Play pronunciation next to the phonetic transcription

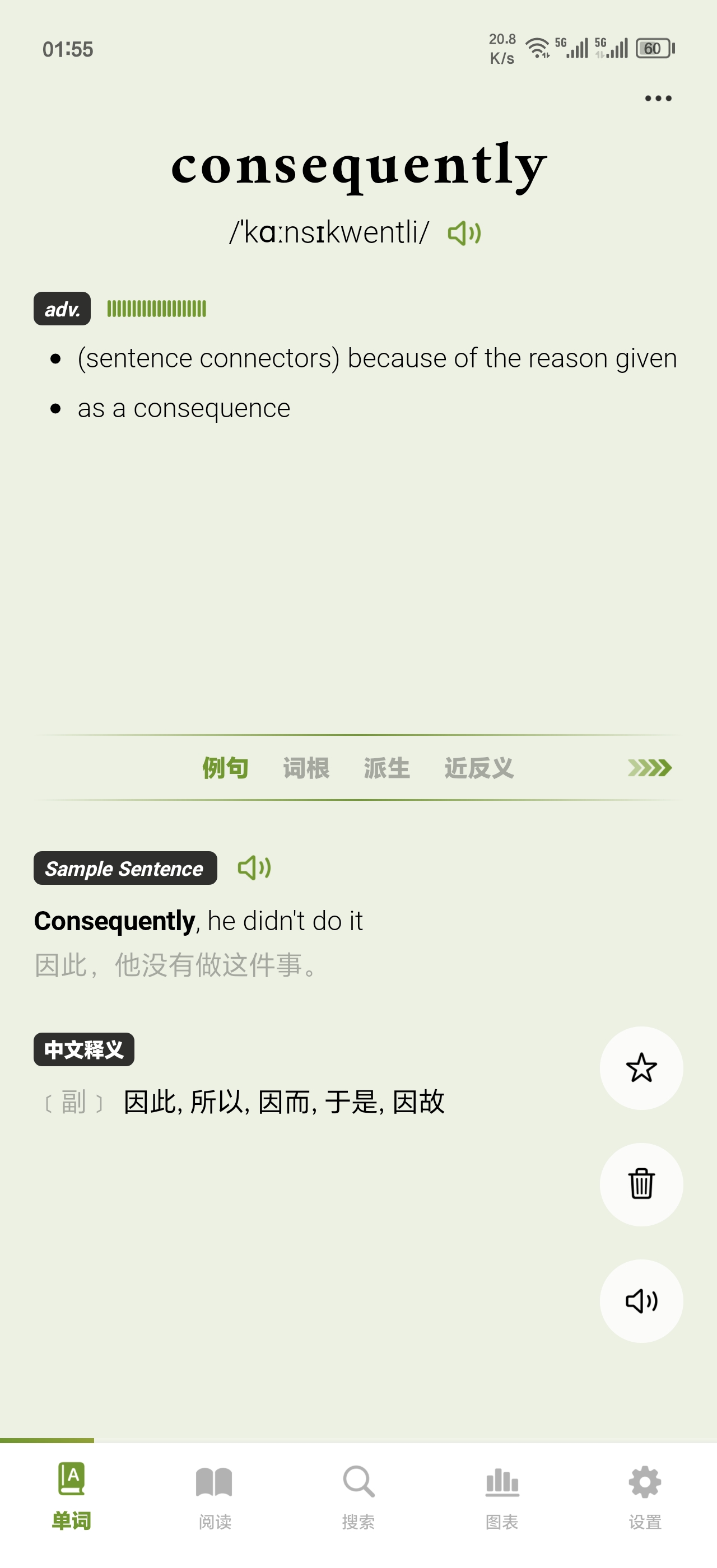464,233
